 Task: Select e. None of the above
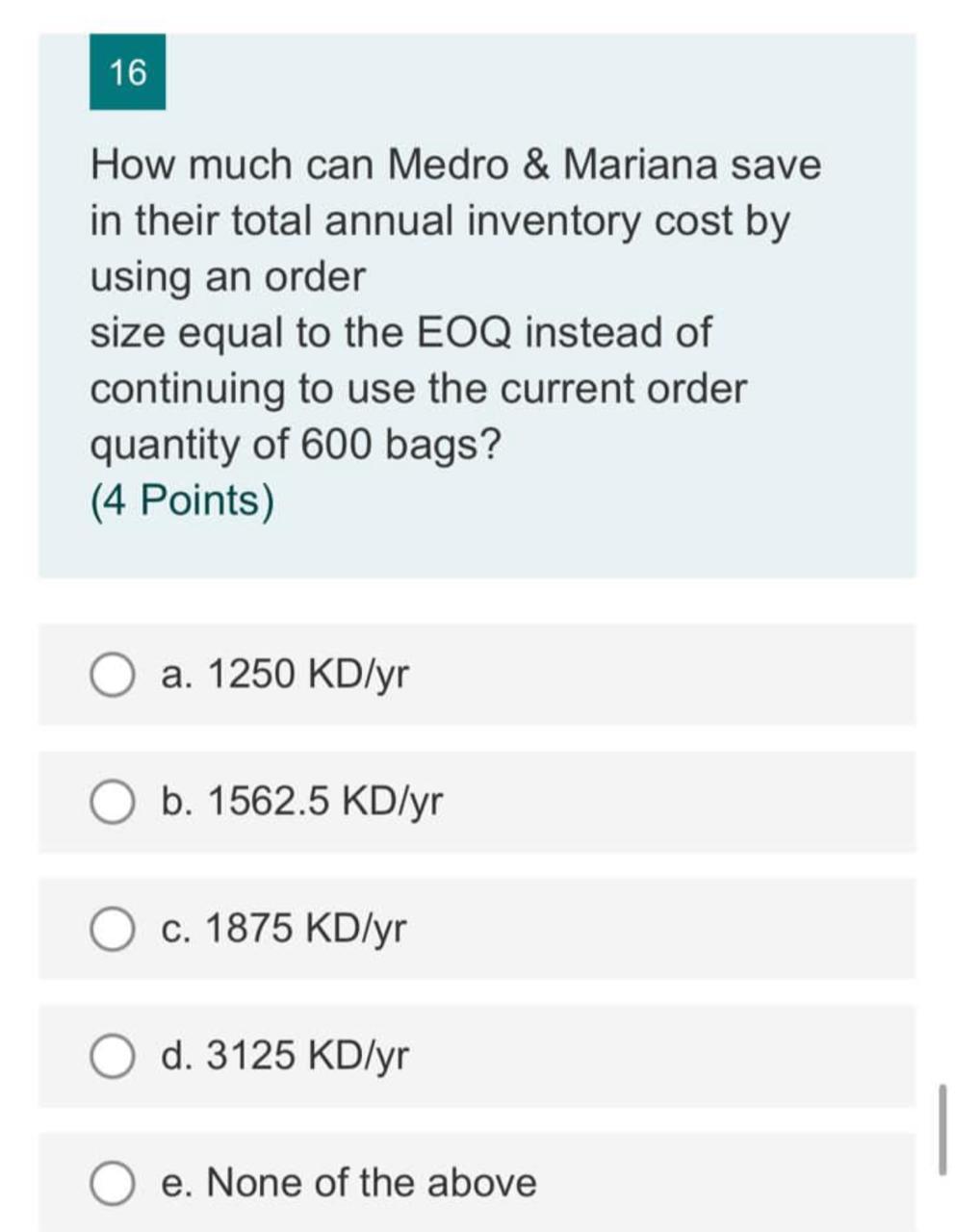tap(113, 1184)
